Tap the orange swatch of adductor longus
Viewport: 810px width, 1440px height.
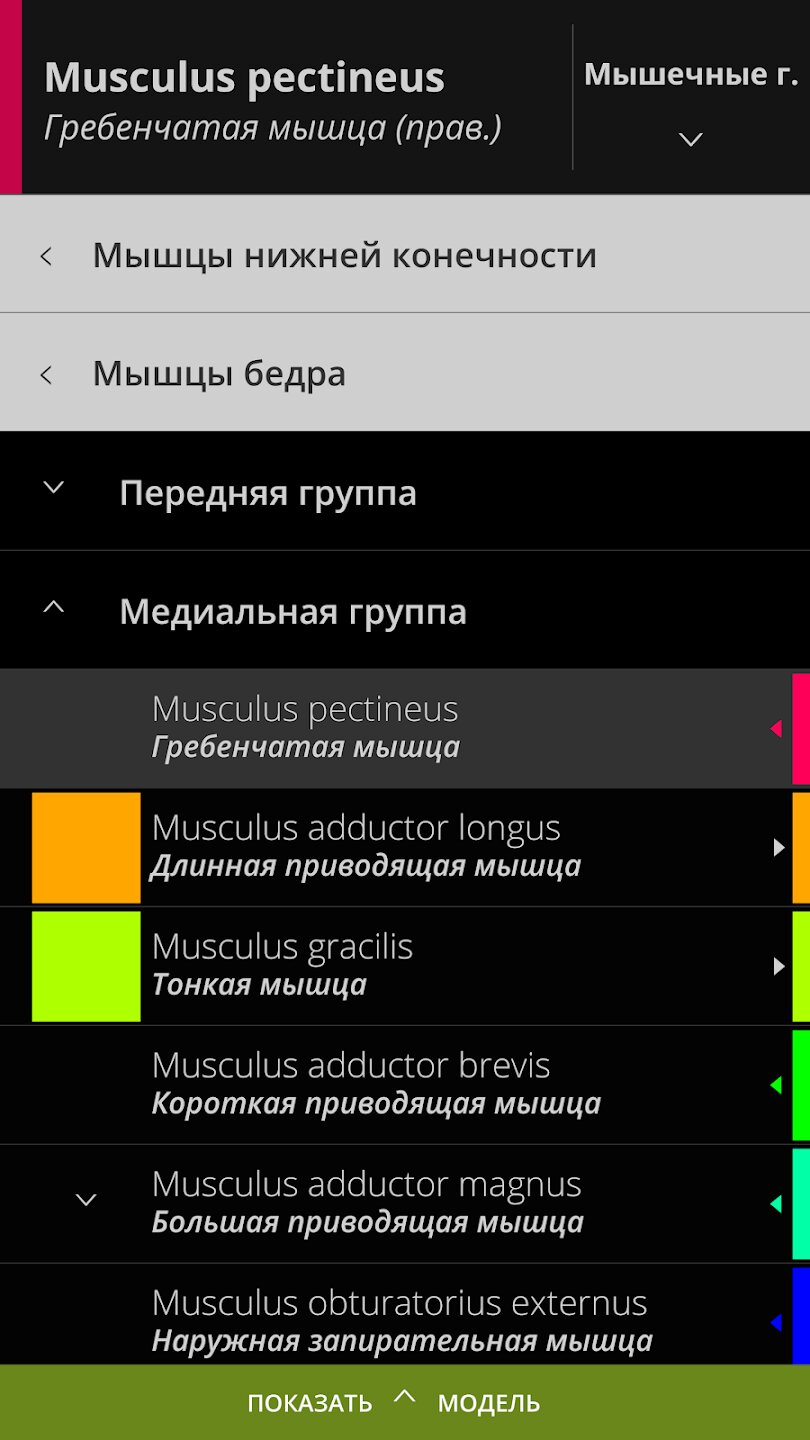86,848
